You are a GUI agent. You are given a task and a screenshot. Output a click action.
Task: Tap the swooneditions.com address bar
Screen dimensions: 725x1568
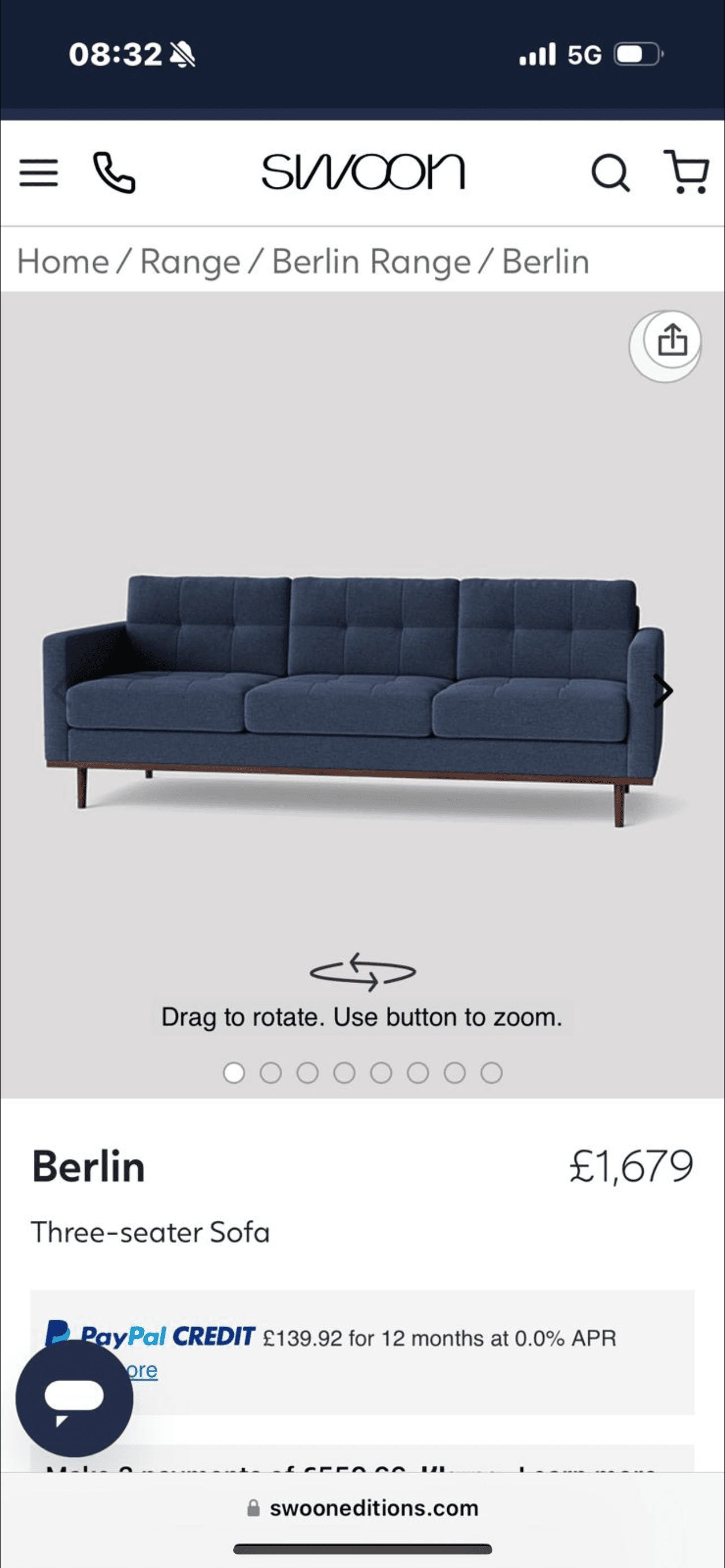(363, 1508)
